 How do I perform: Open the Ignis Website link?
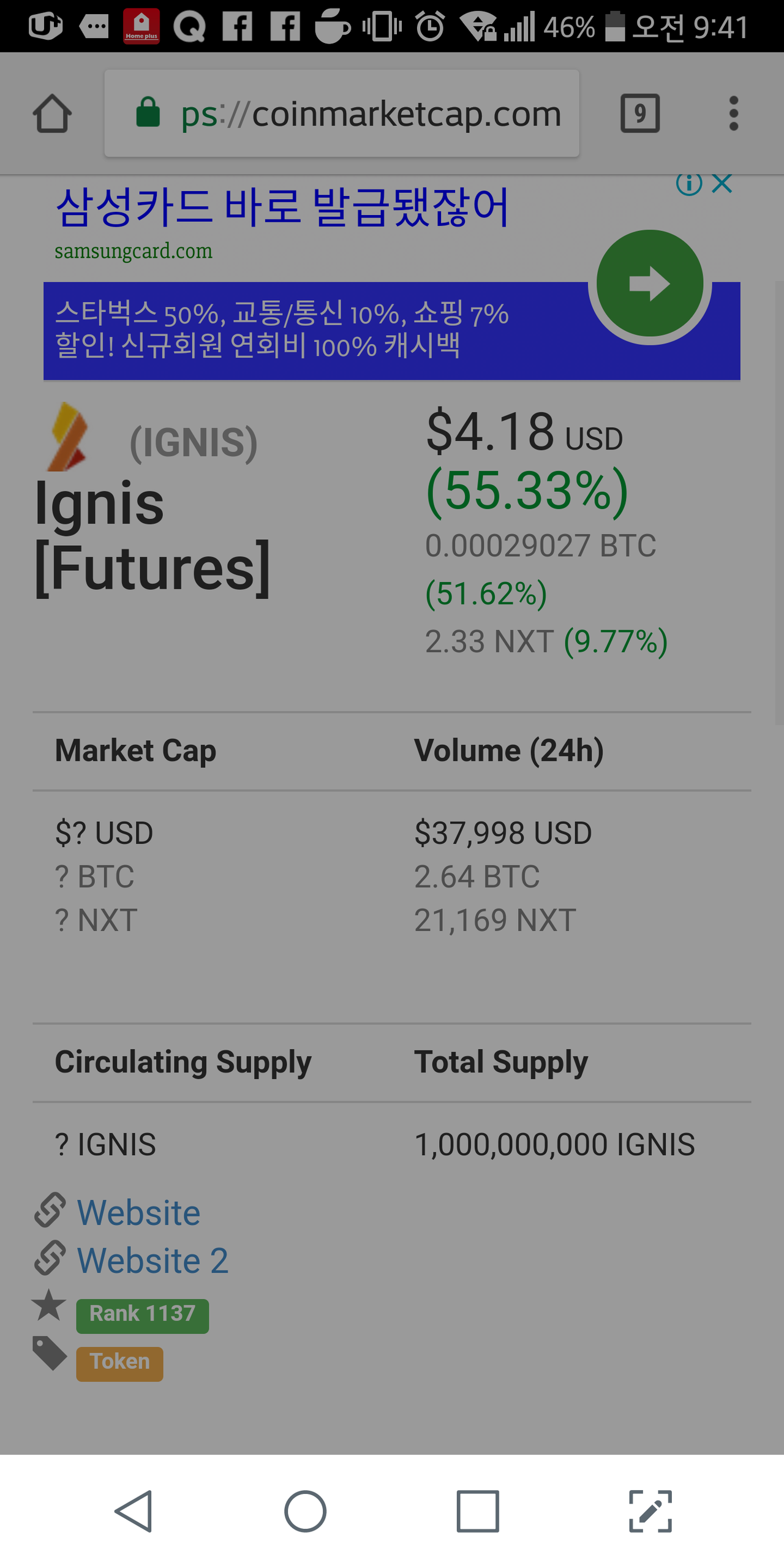pyautogui.click(x=138, y=1213)
